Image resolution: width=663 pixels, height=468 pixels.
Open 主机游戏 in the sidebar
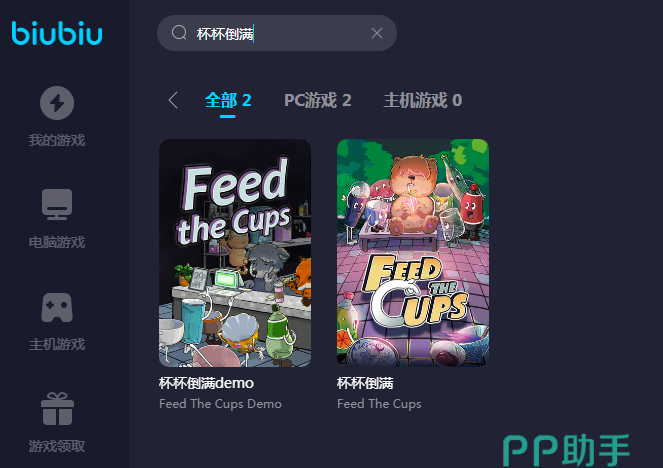tap(57, 320)
